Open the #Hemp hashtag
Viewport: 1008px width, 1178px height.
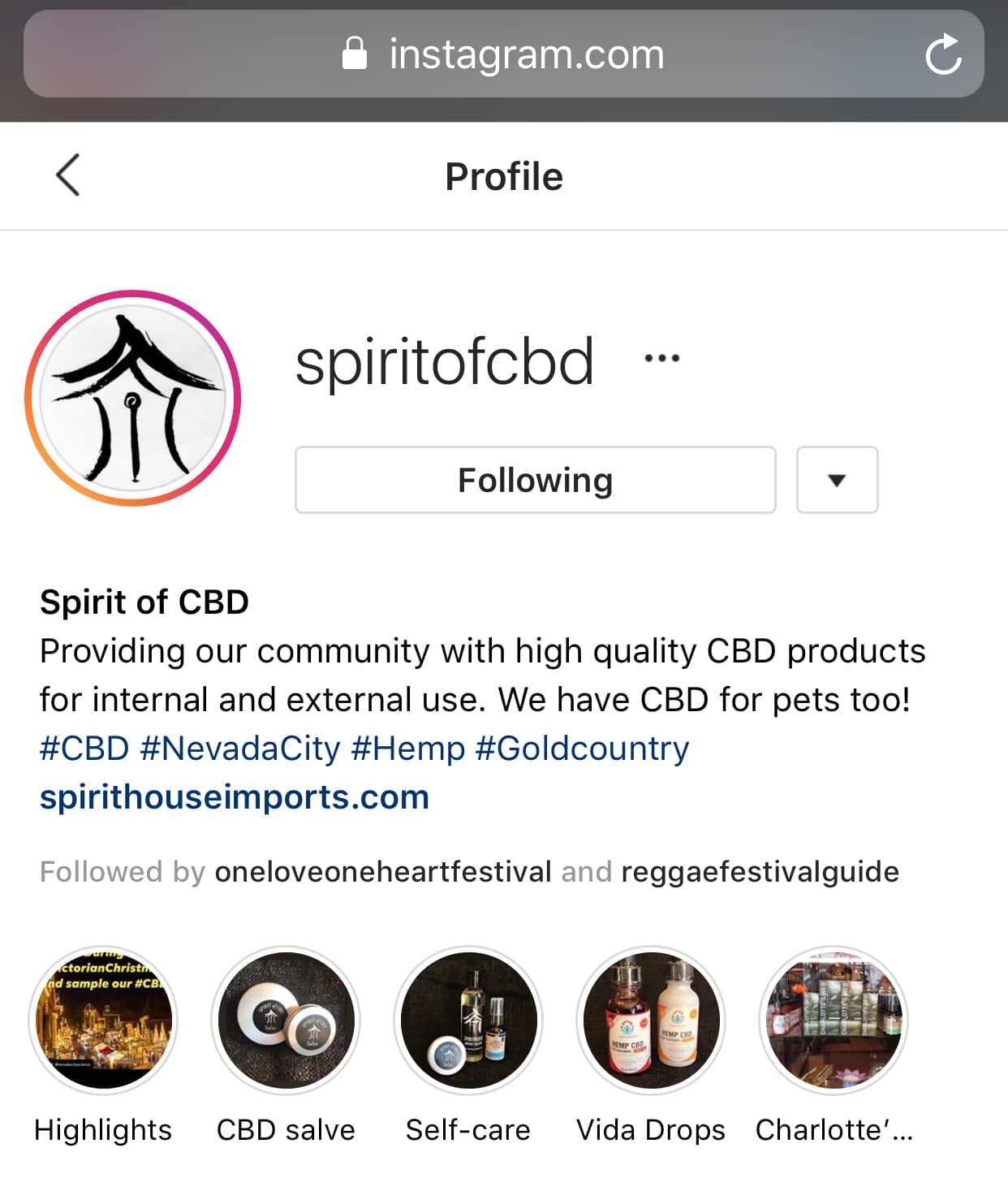click(407, 749)
